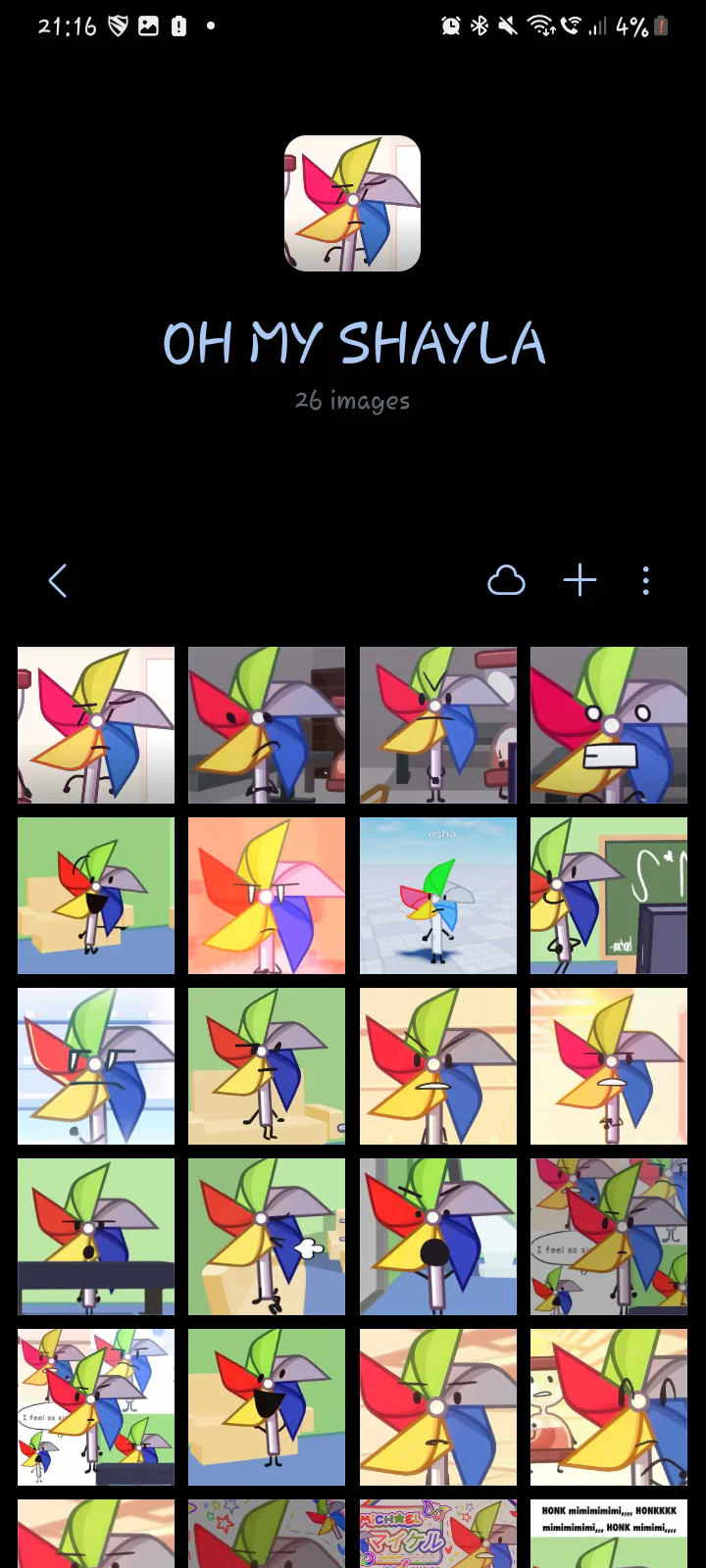This screenshot has width=706, height=1568.
Task: Open the white-background collage of many pinwheels
Action: [96, 1407]
